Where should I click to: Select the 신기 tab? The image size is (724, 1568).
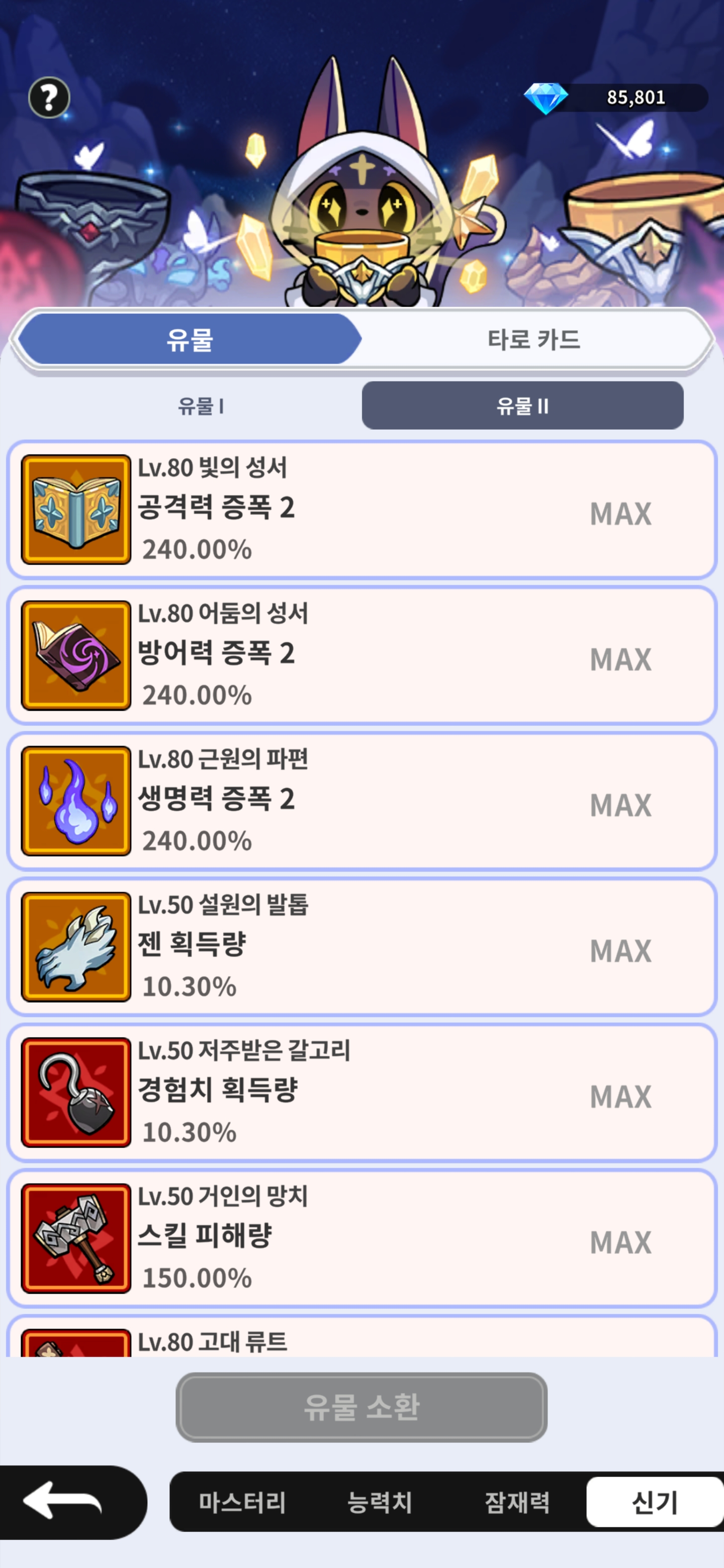(x=655, y=1502)
